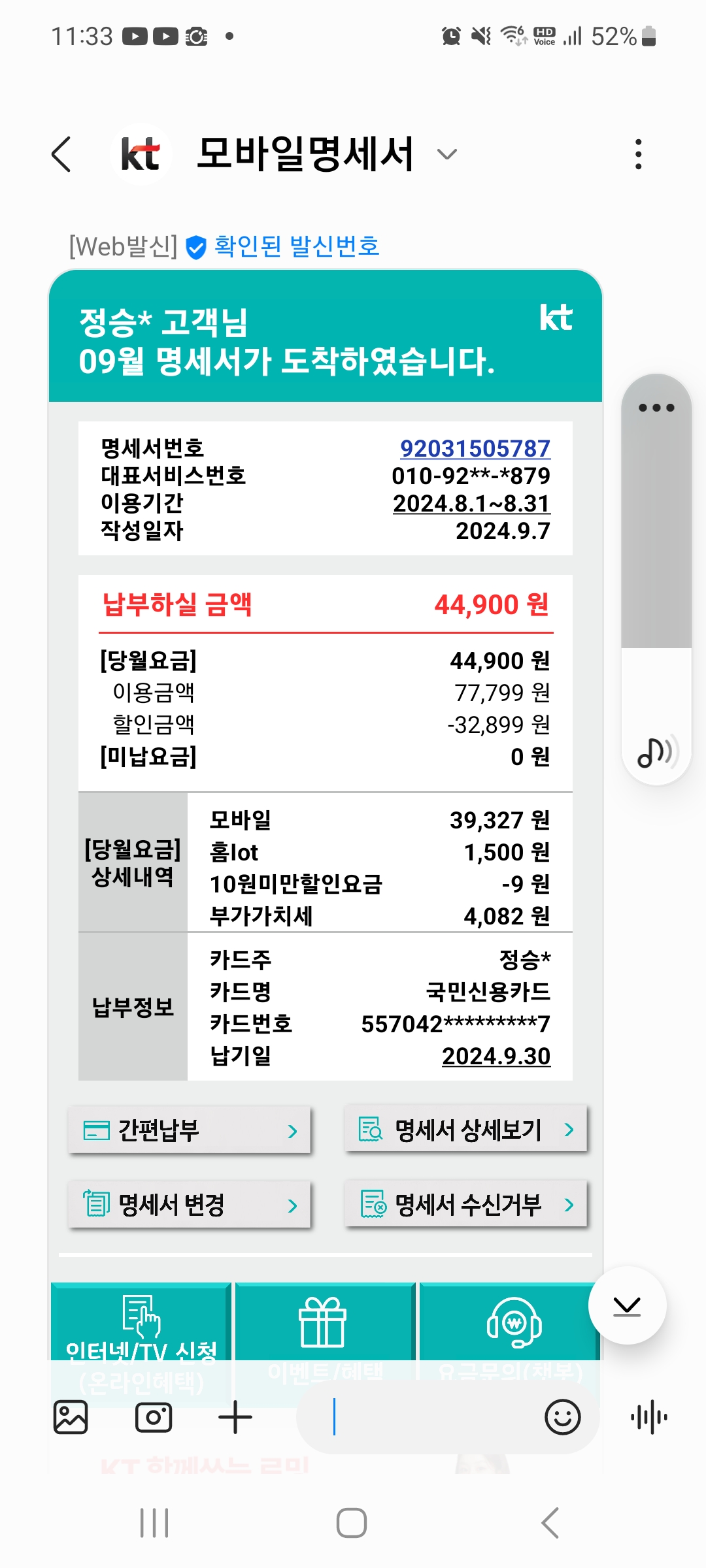Open the three-dot overflow menu

coord(639,155)
